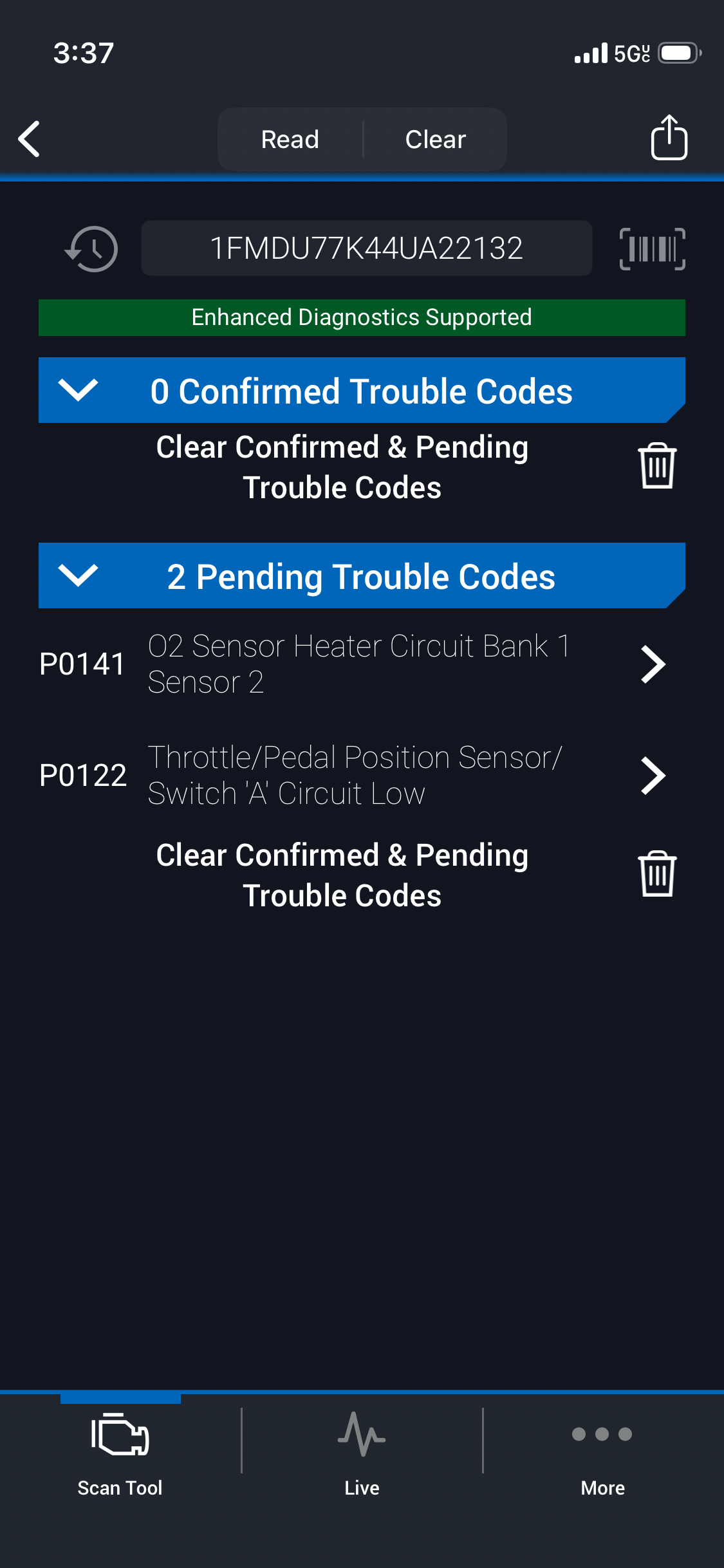Open VIN history clock icon
724x1568 pixels.
pyautogui.click(x=92, y=248)
